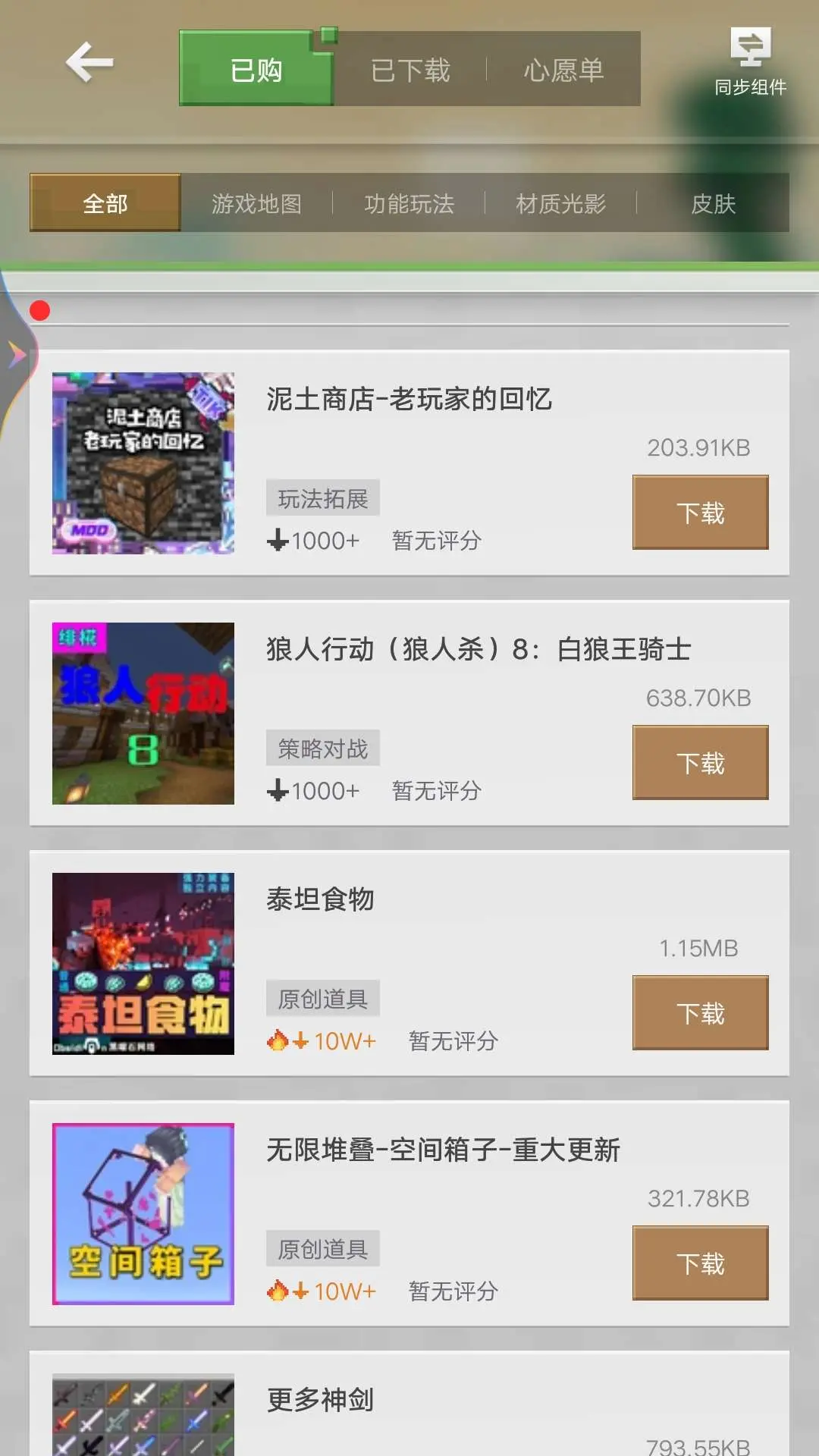Select the 已购 tab
Viewport: 819px width, 1456px height.
[x=256, y=69]
